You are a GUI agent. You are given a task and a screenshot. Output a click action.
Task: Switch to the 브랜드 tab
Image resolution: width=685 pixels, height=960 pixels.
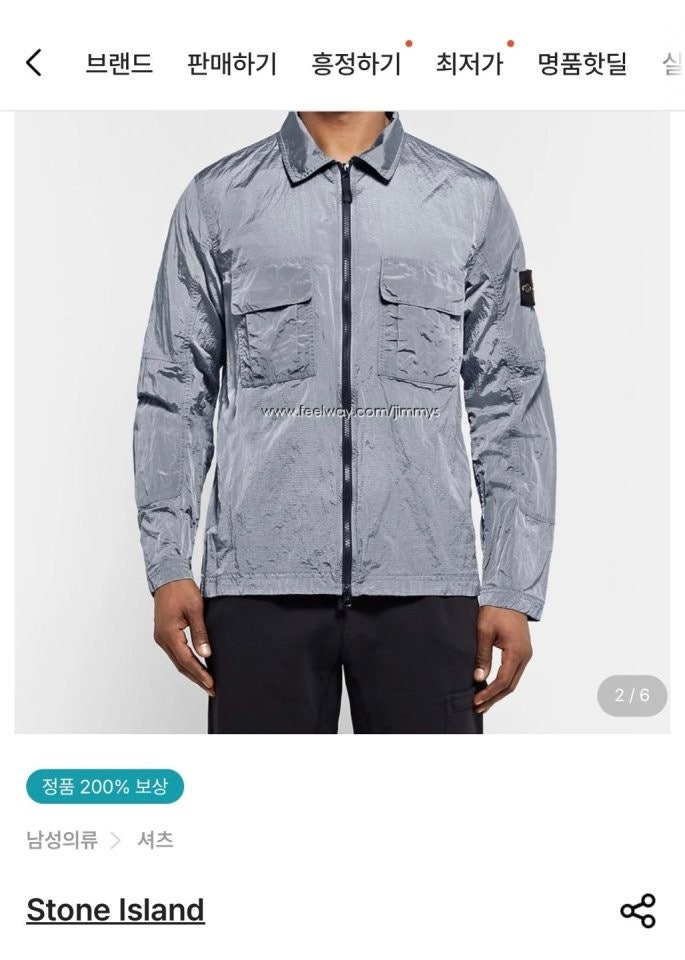click(x=119, y=64)
